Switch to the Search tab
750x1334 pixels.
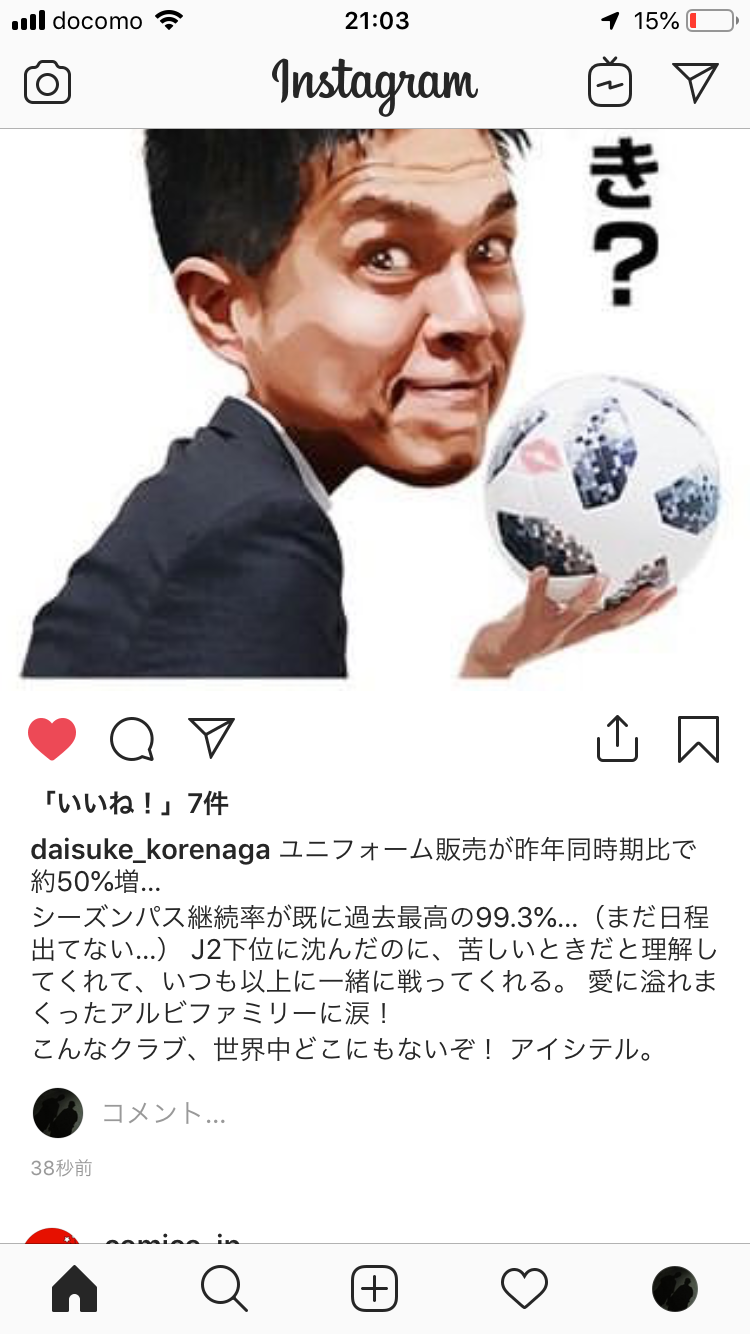[x=224, y=1289]
